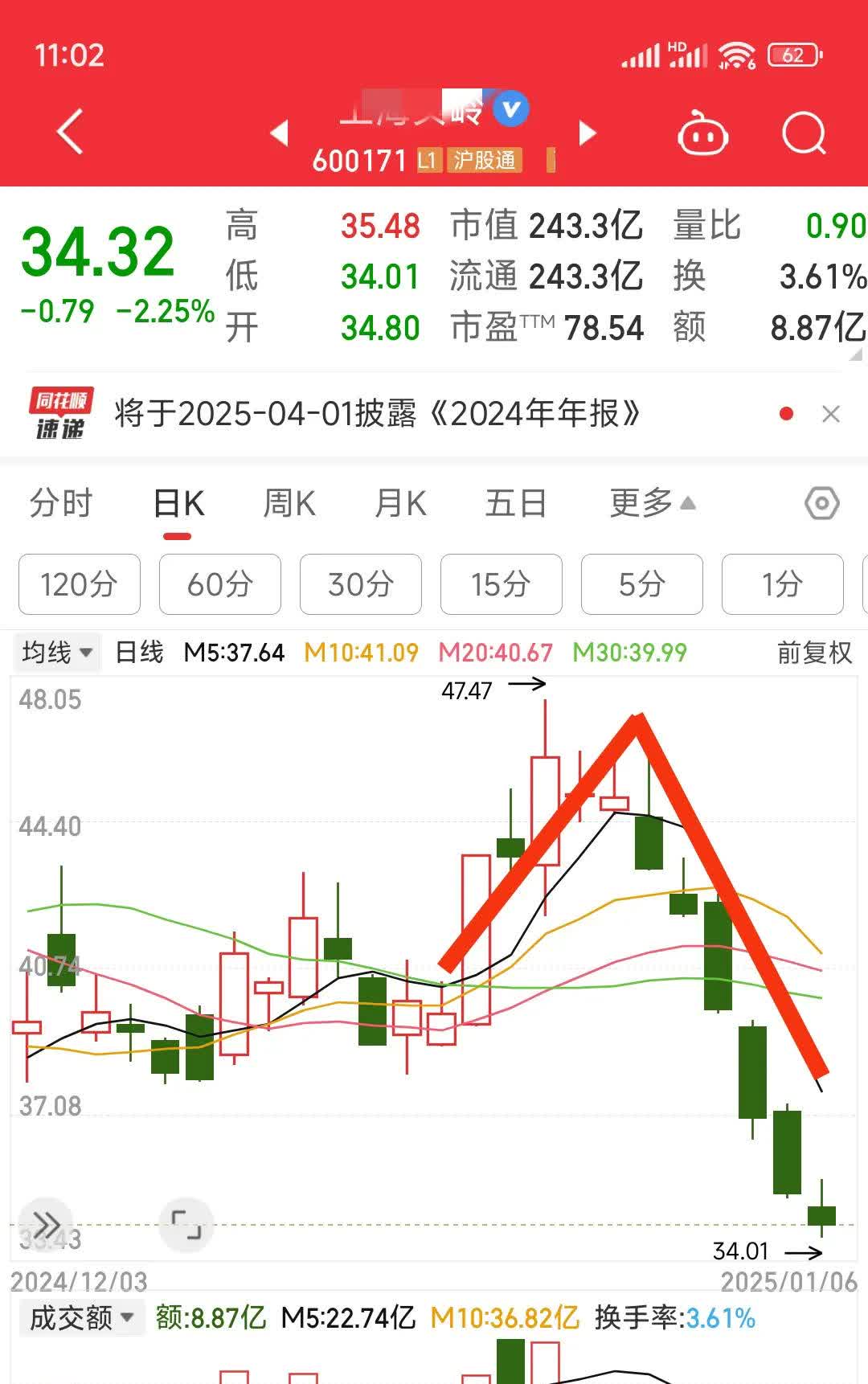The image size is (868, 1384).
Task: Open the search icon
Action: click(803, 133)
